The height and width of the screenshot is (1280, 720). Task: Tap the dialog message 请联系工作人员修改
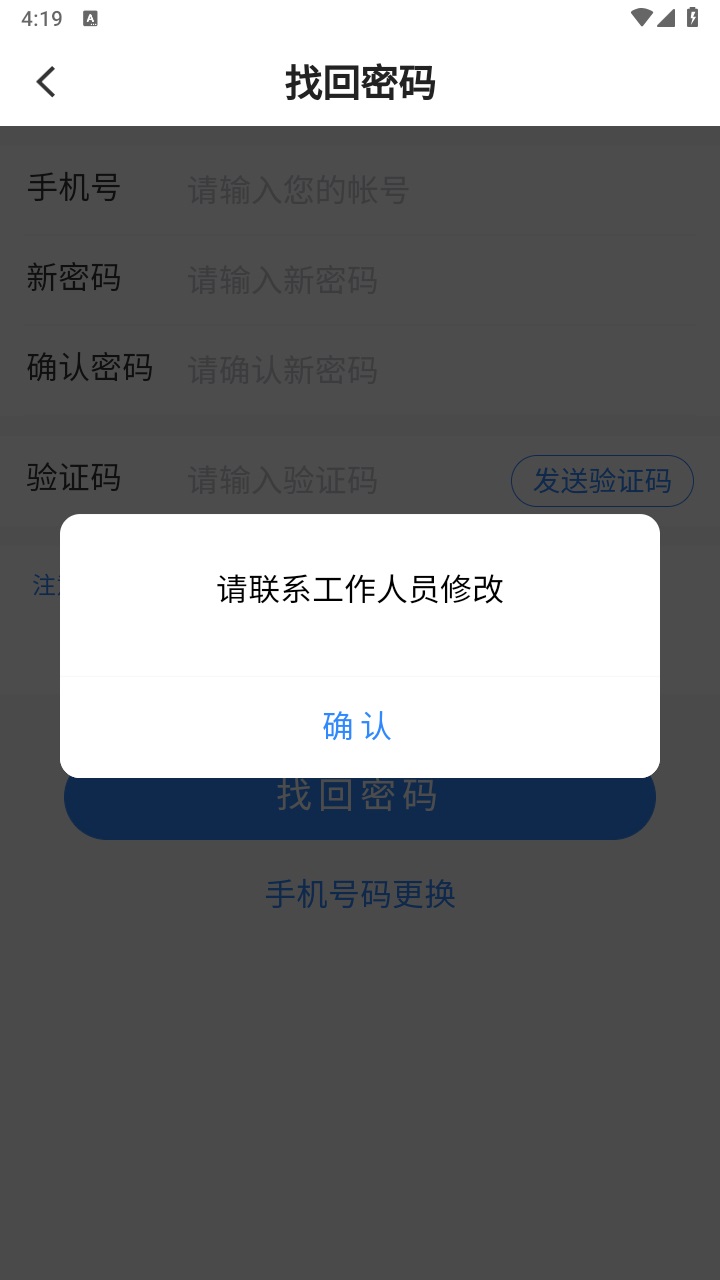coord(360,591)
